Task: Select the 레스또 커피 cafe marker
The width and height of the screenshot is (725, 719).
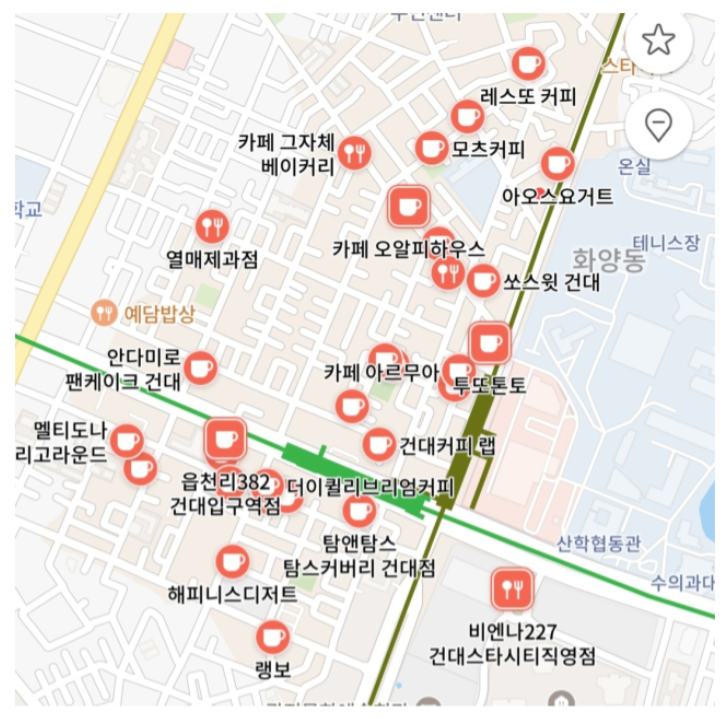Action: pyautogui.click(x=527, y=64)
